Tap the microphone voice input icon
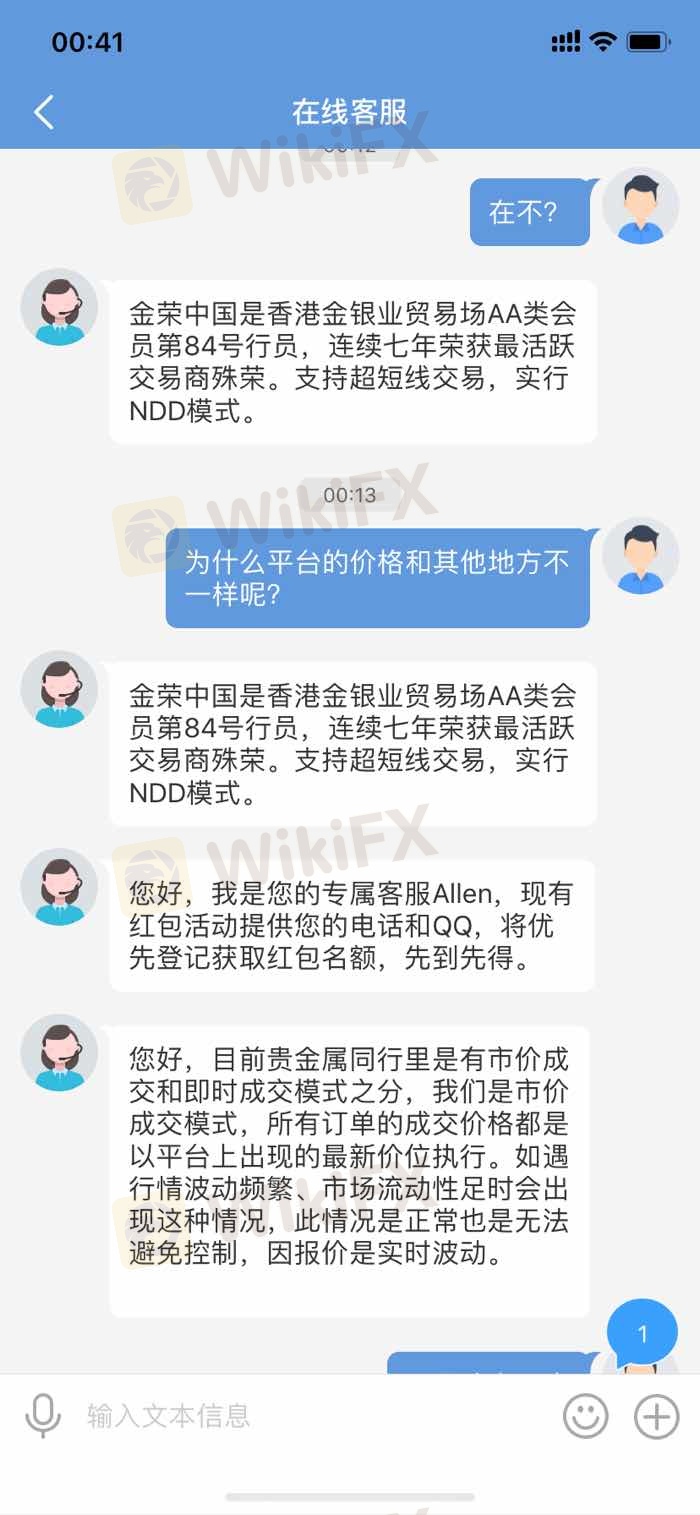The width and height of the screenshot is (700, 1515). coord(42,1416)
